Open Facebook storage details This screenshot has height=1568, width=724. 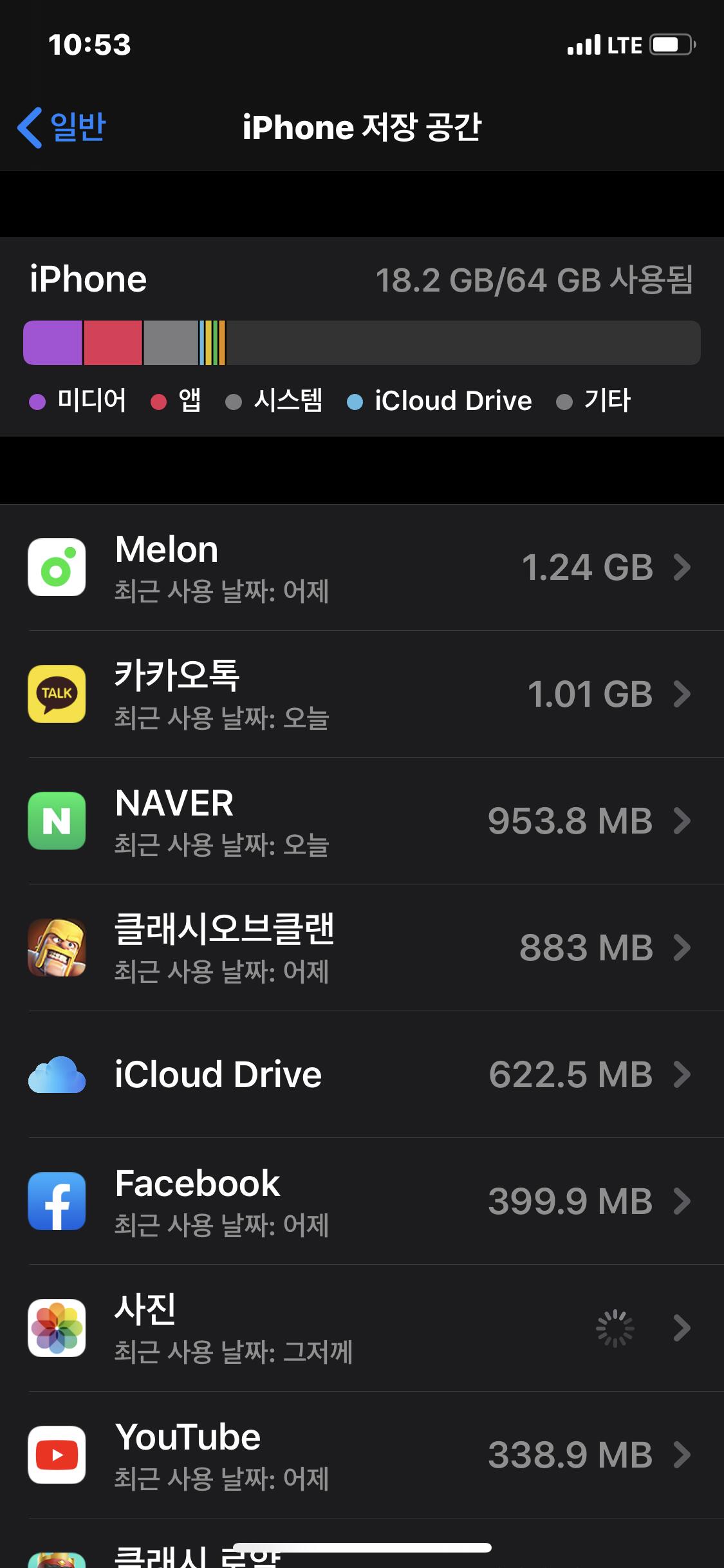[x=362, y=1201]
